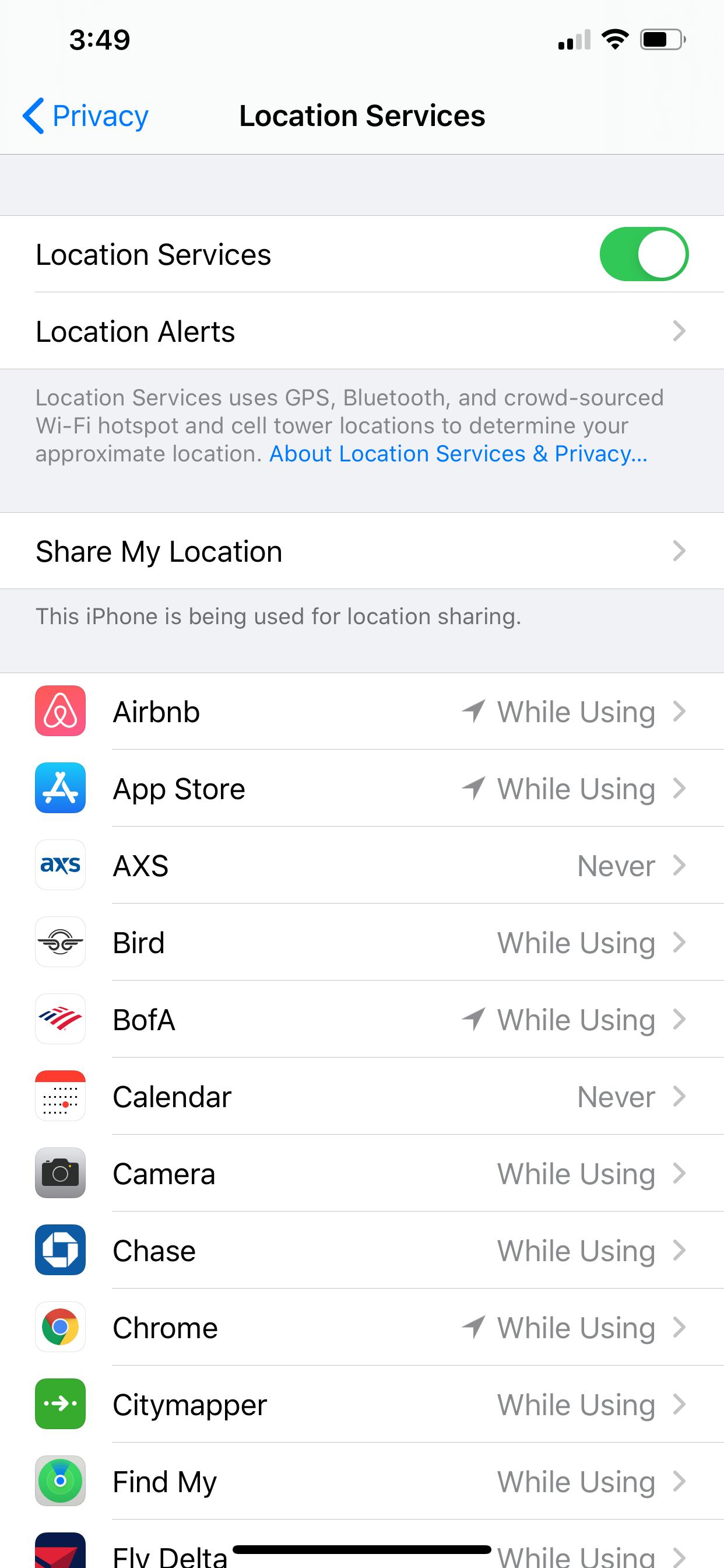This screenshot has width=724, height=1568.
Task: Expand Location Alerts settings
Action: point(362,331)
